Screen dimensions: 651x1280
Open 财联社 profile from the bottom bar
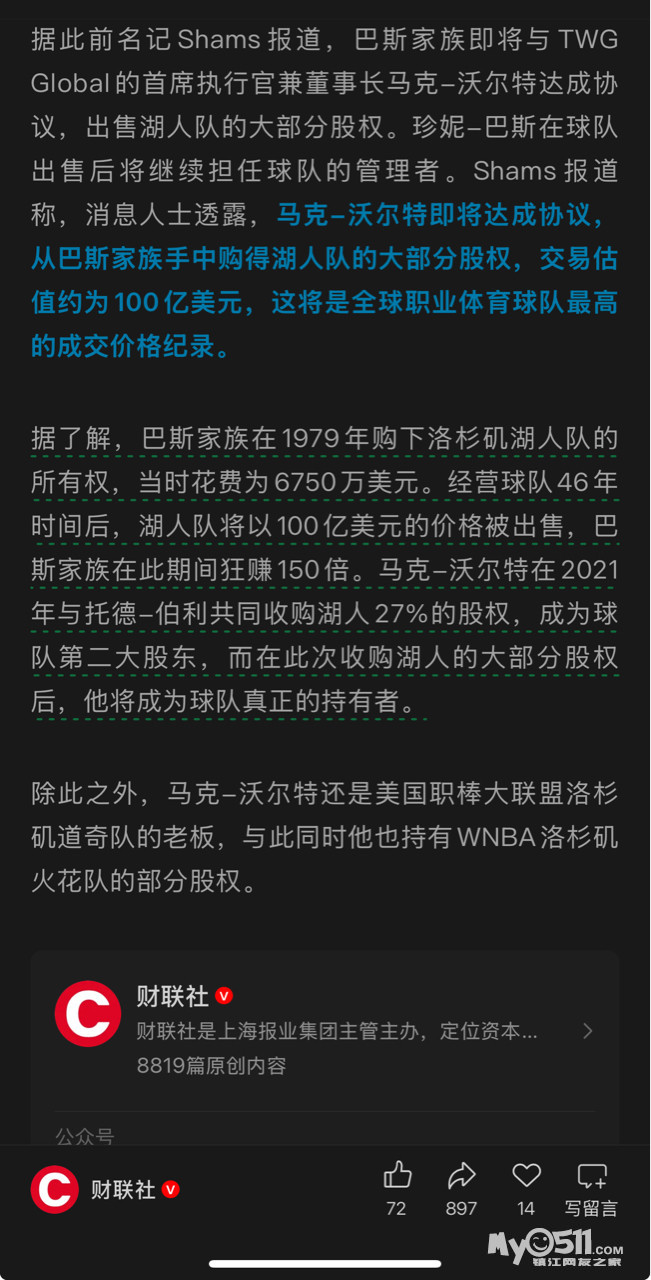tap(105, 1190)
